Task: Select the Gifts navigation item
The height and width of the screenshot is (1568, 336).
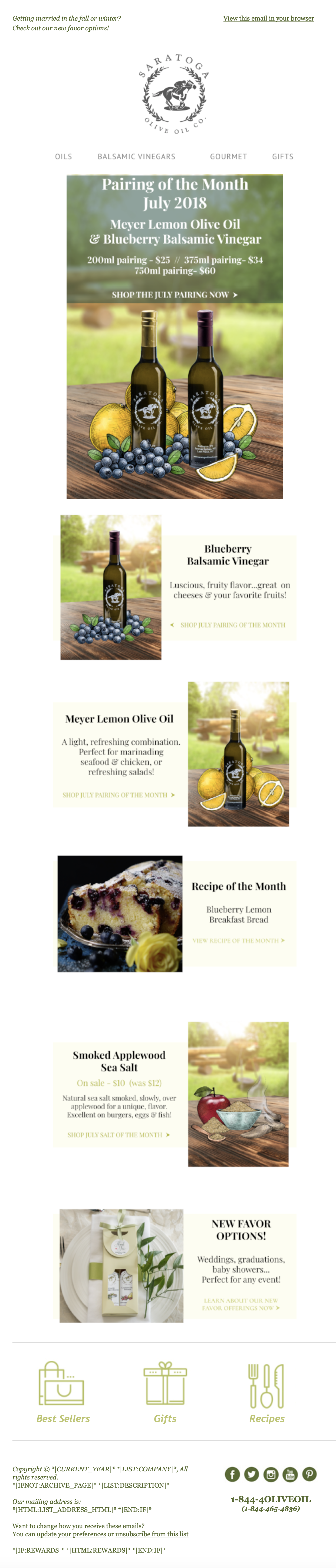Action: coord(282,156)
